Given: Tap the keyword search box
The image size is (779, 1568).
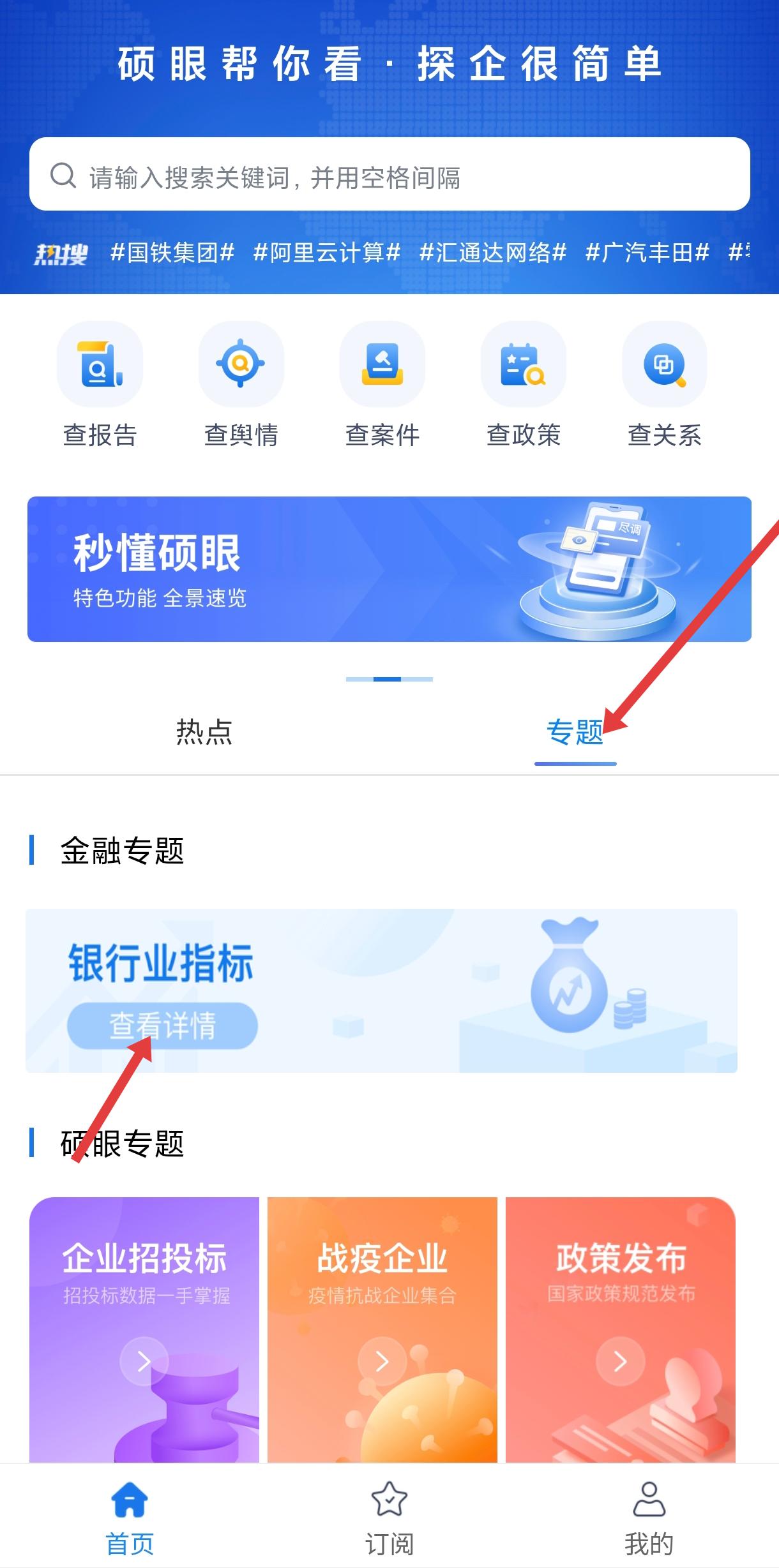Looking at the screenshot, I should pos(390,174).
